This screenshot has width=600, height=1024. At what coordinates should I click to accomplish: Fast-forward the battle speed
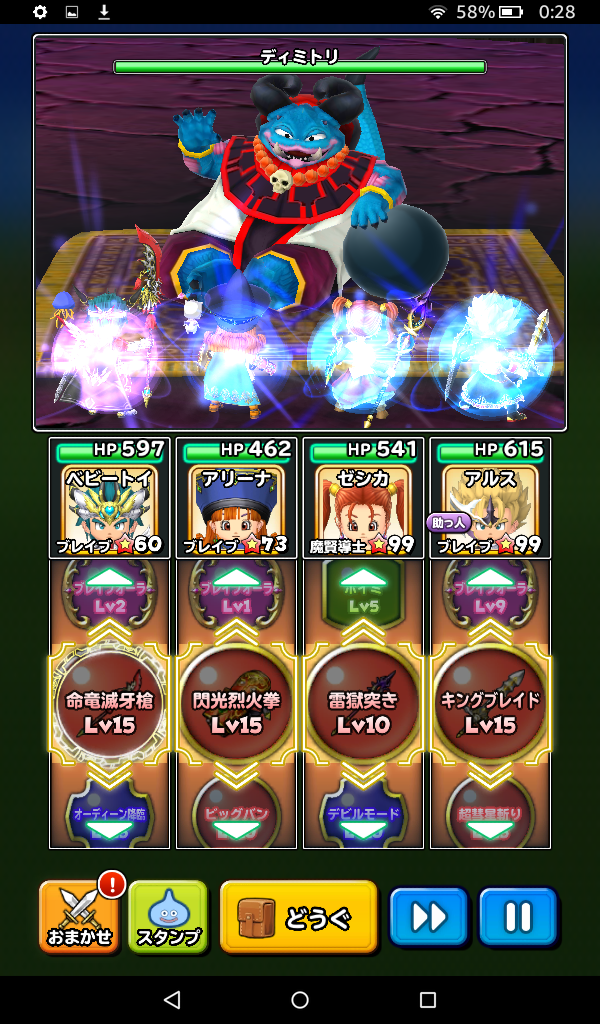429,916
